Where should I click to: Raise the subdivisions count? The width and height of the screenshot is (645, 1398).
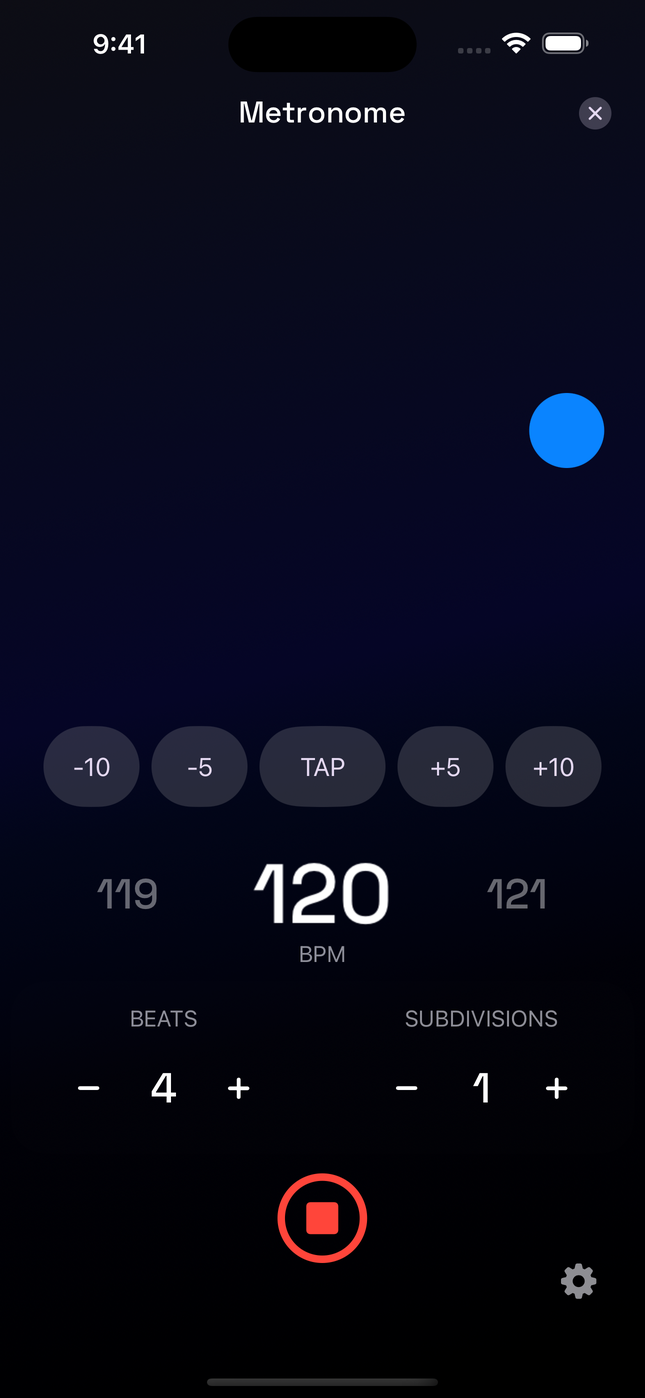(x=556, y=1088)
